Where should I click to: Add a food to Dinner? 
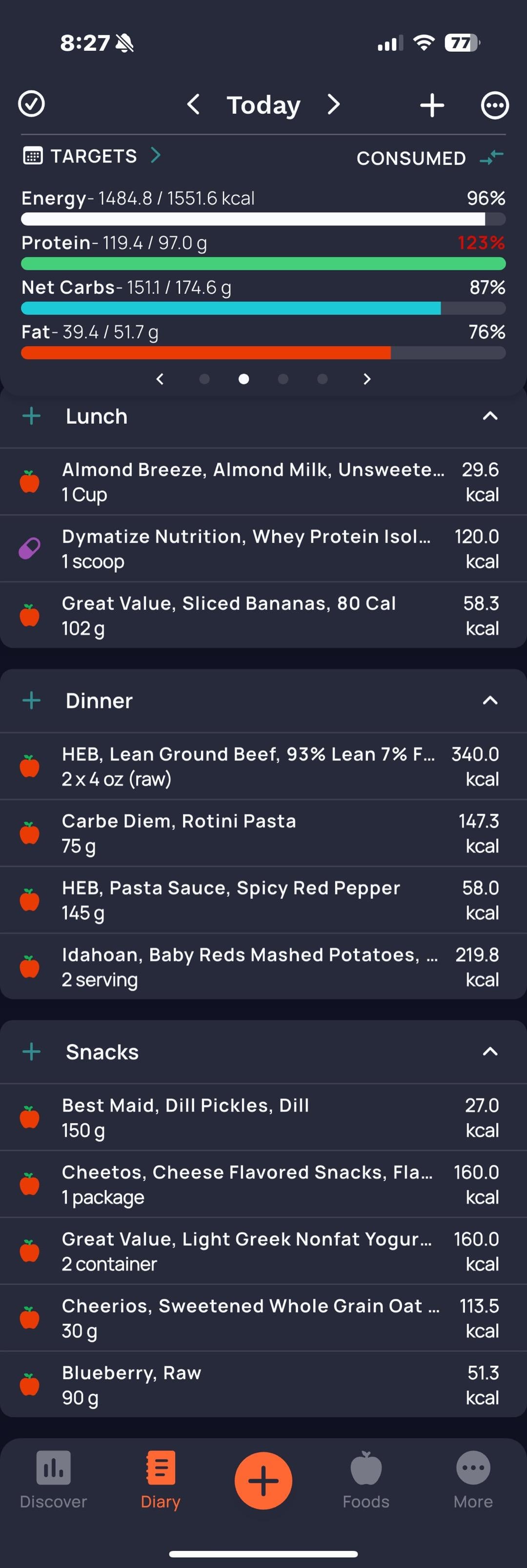click(x=32, y=701)
